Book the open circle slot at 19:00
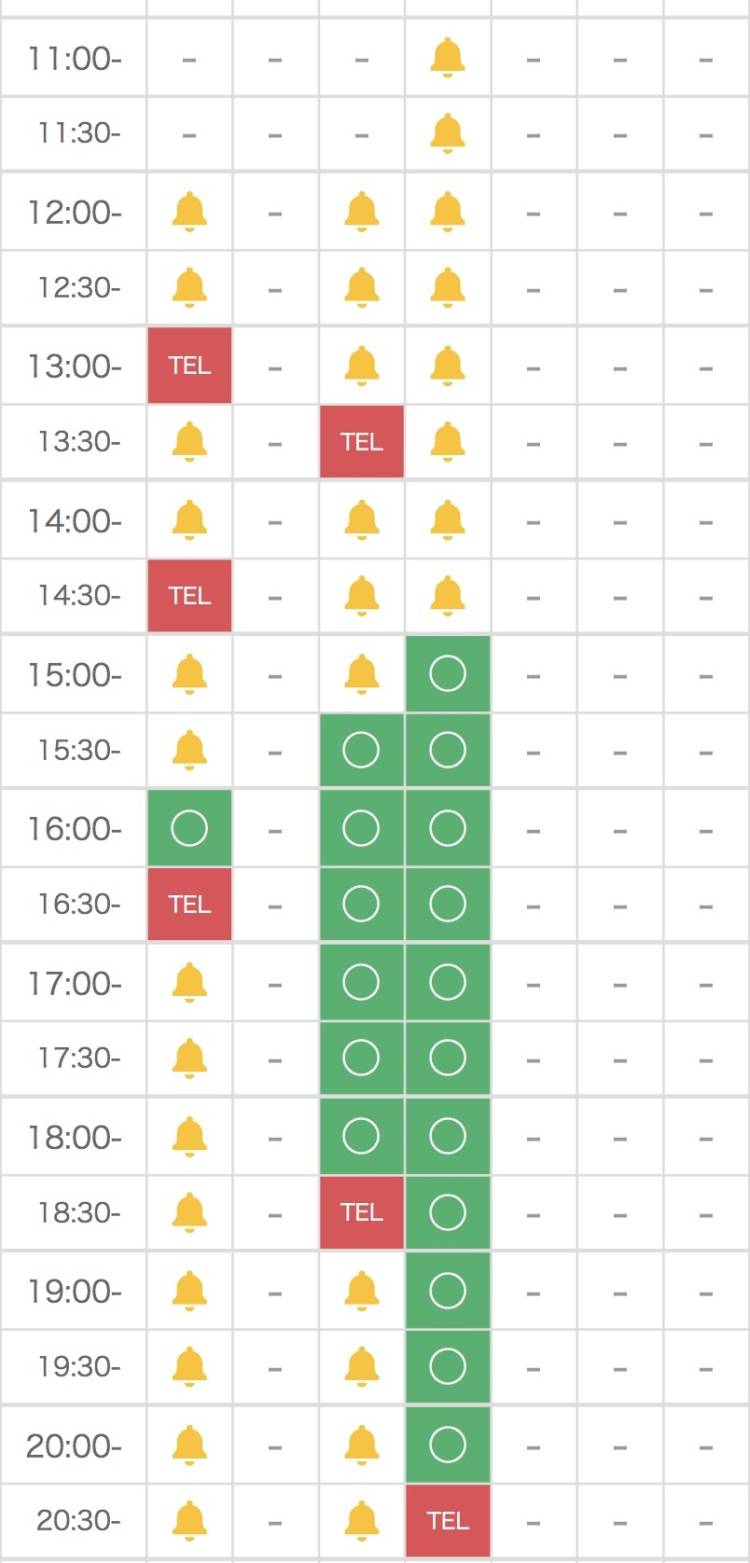Image resolution: width=750 pixels, height=1563 pixels. tap(447, 1290)
